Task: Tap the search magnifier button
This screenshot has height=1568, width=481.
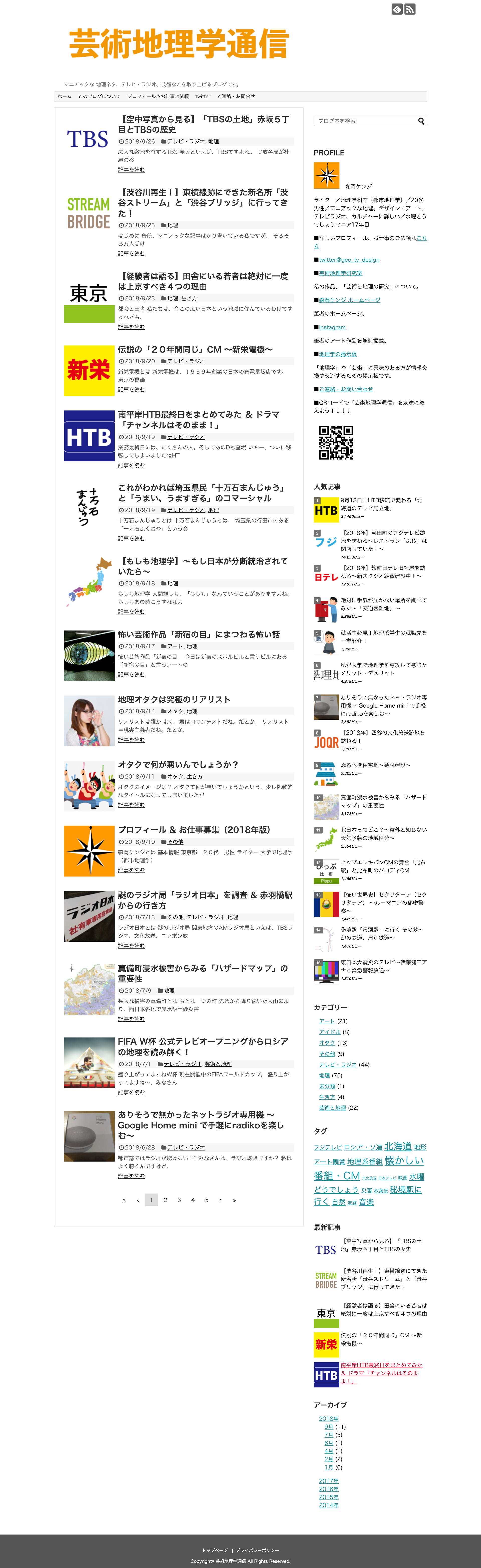Action: point(421,121)
